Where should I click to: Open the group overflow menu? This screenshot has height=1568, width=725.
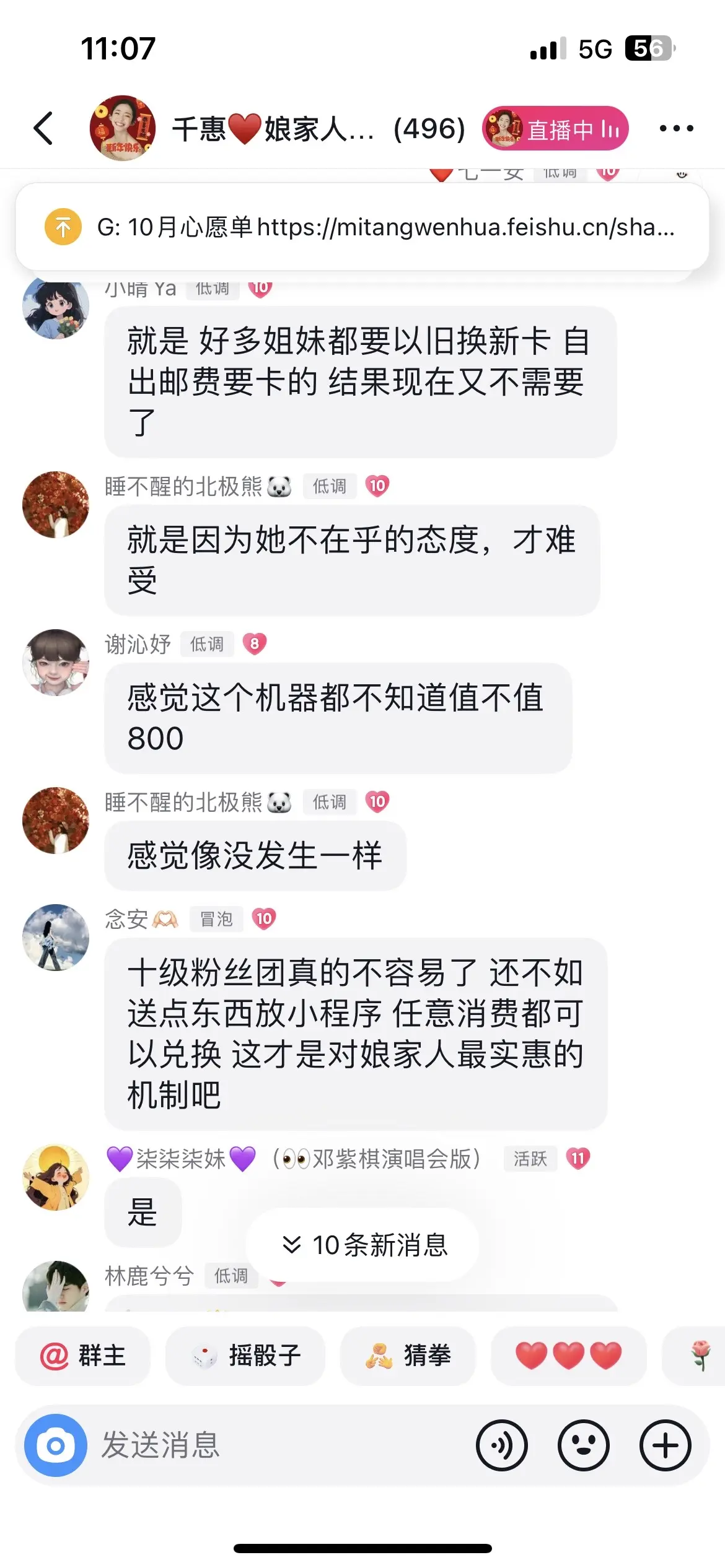[x=676, y=129]
